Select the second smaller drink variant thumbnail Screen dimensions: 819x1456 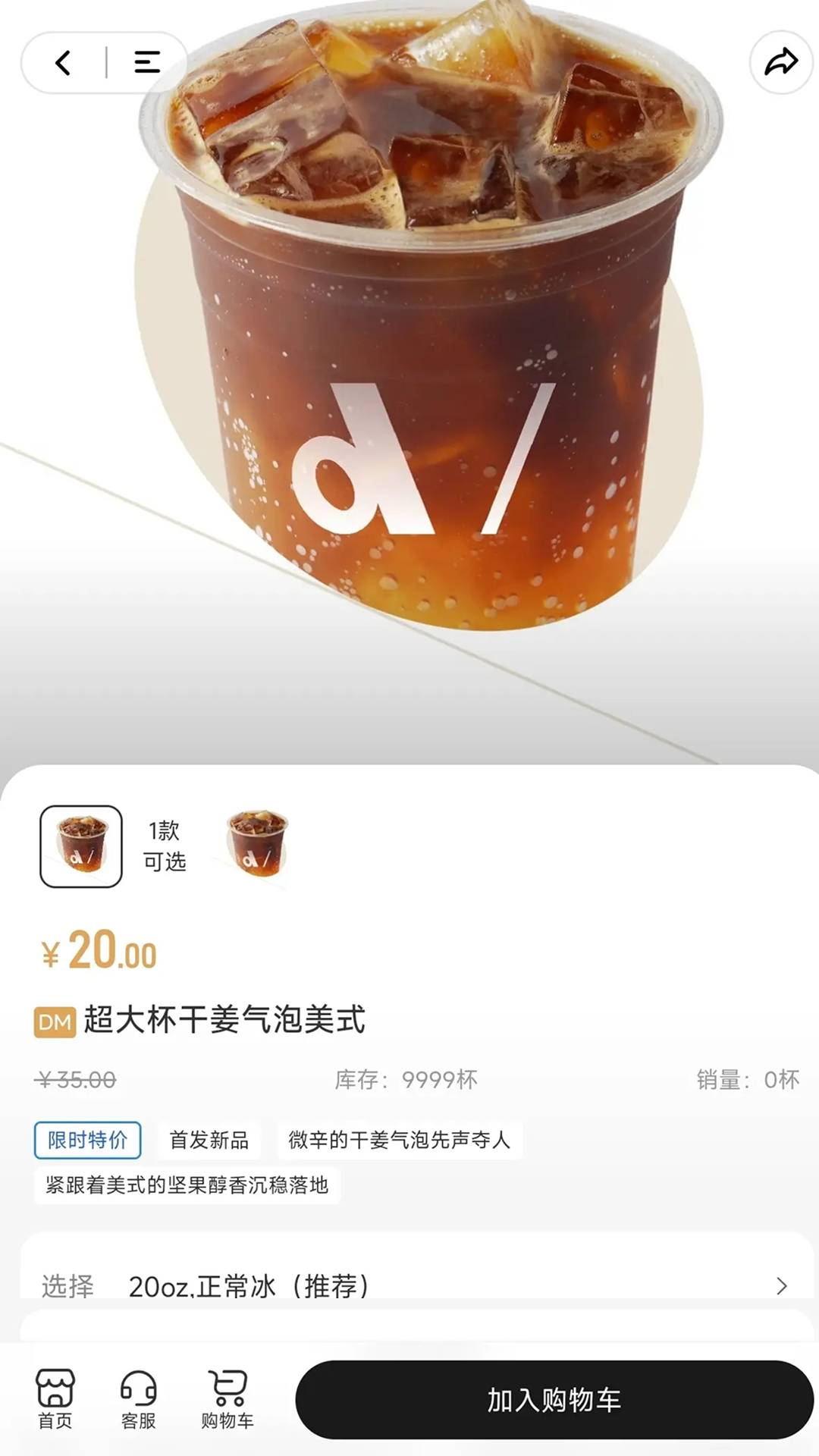[x=258, y=847]
